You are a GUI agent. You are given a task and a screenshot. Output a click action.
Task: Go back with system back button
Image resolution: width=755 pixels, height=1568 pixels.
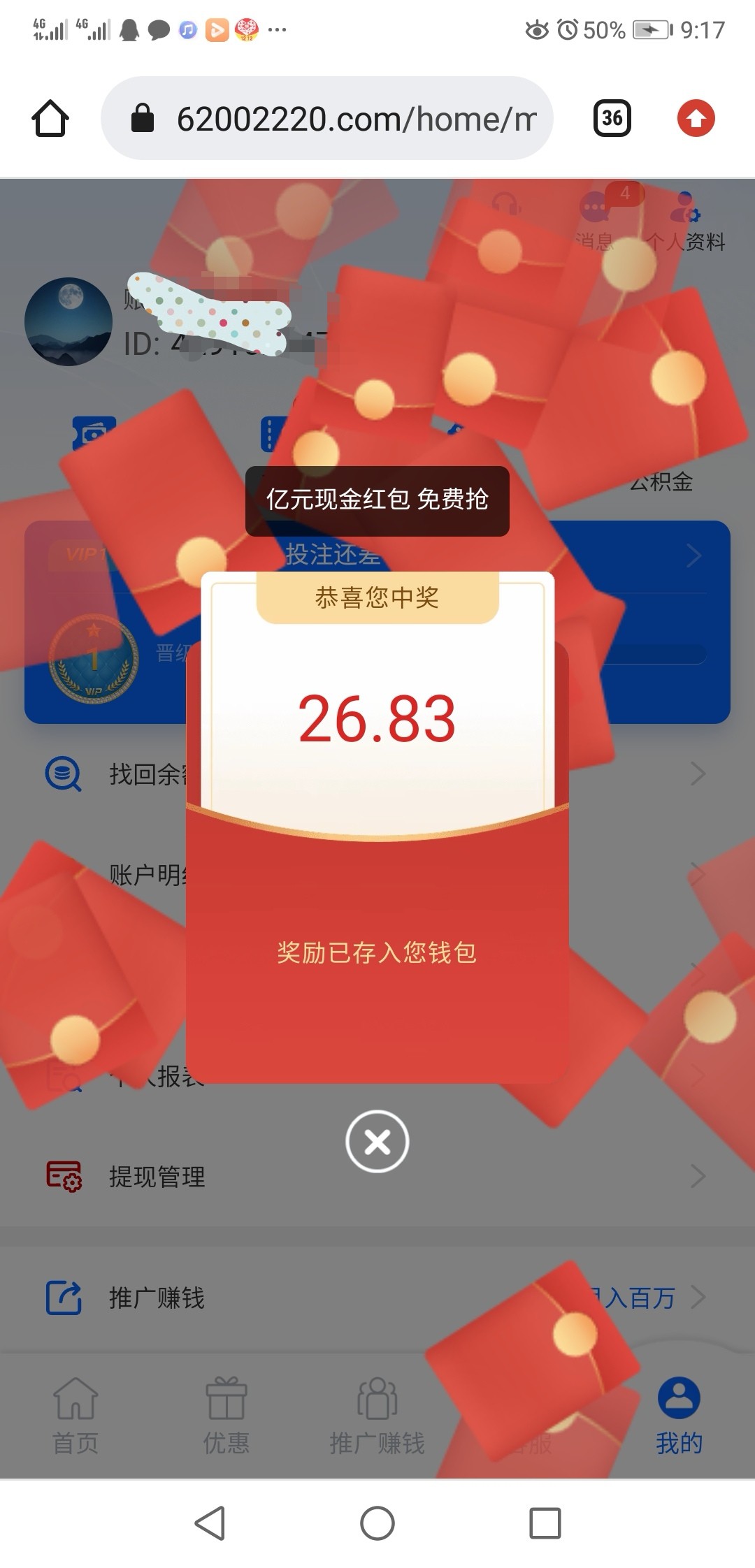pyautogui.click(x=210, y=1523)
